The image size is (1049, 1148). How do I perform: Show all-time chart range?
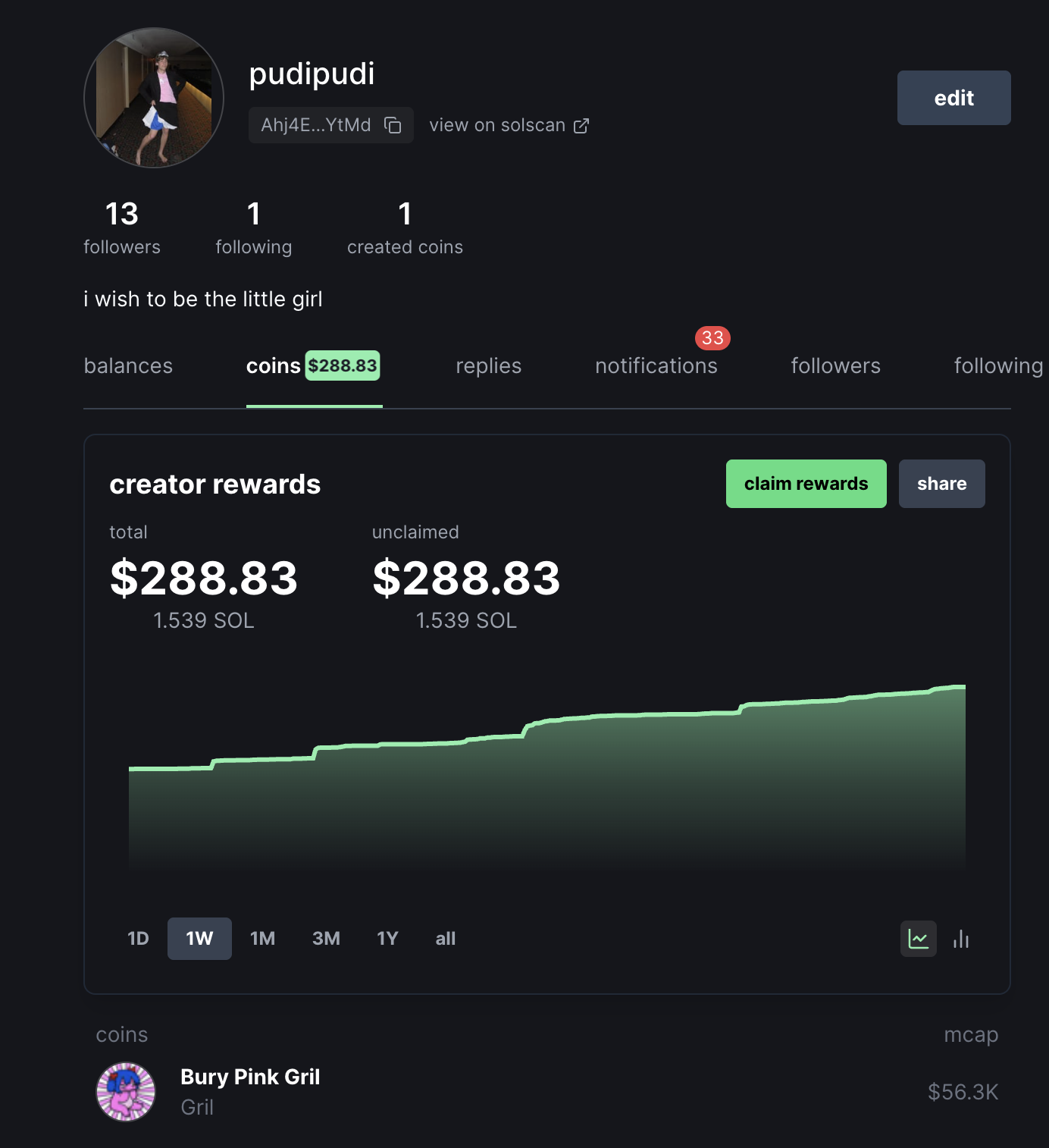tap(446, 939)
